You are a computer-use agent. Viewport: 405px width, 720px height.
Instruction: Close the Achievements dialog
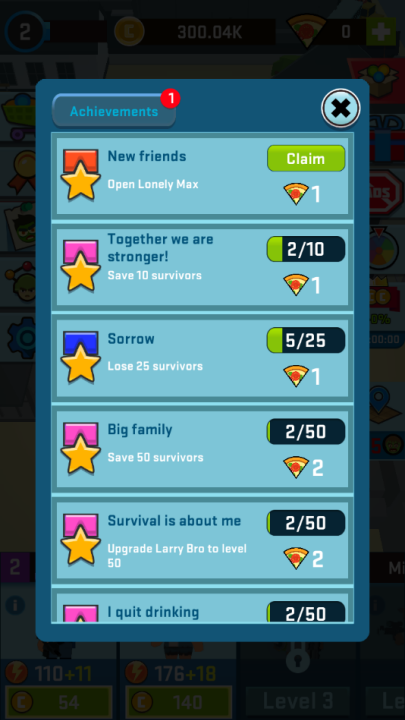coord(340,108)
